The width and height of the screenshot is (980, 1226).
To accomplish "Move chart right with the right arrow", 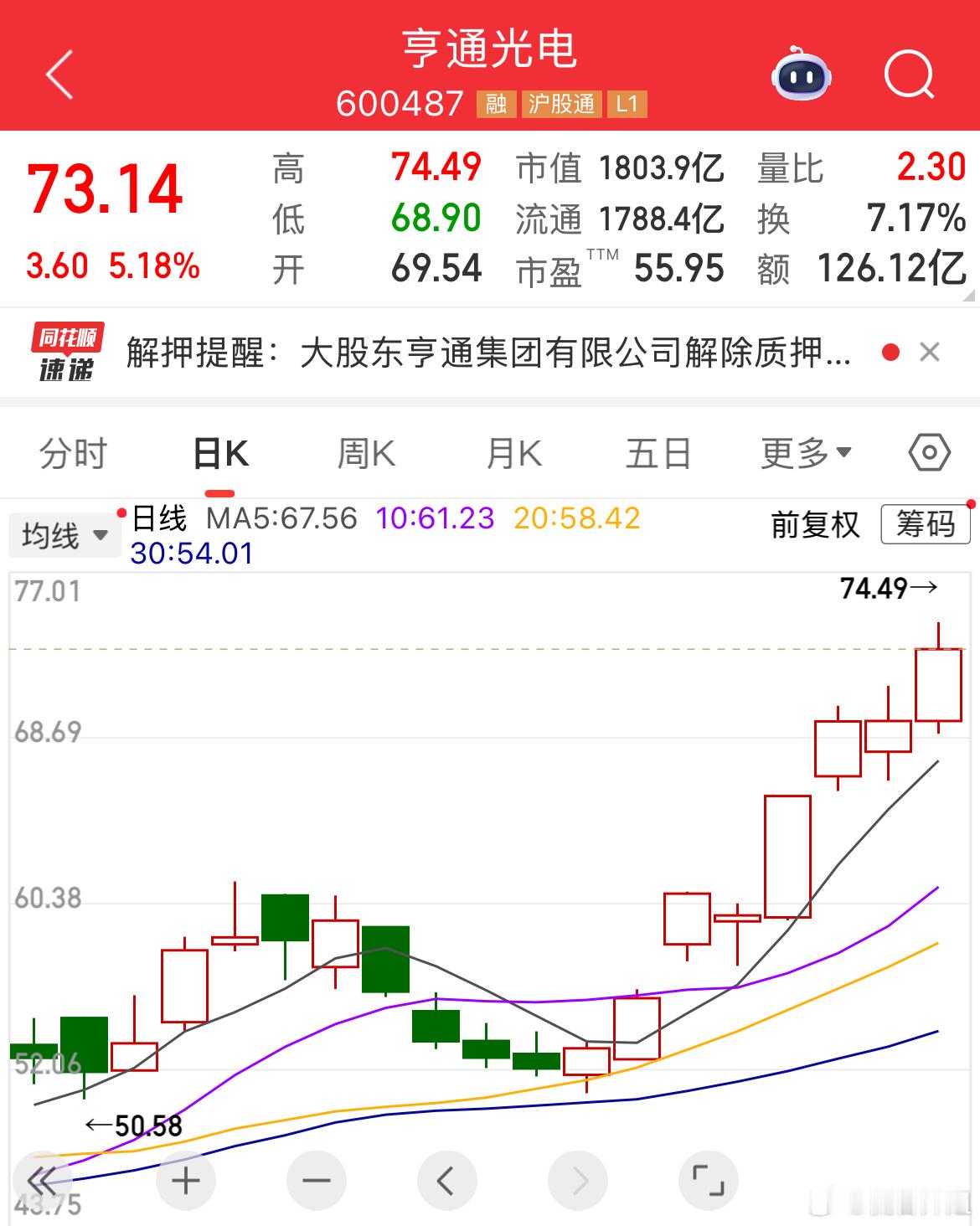I will point(577,1181).
